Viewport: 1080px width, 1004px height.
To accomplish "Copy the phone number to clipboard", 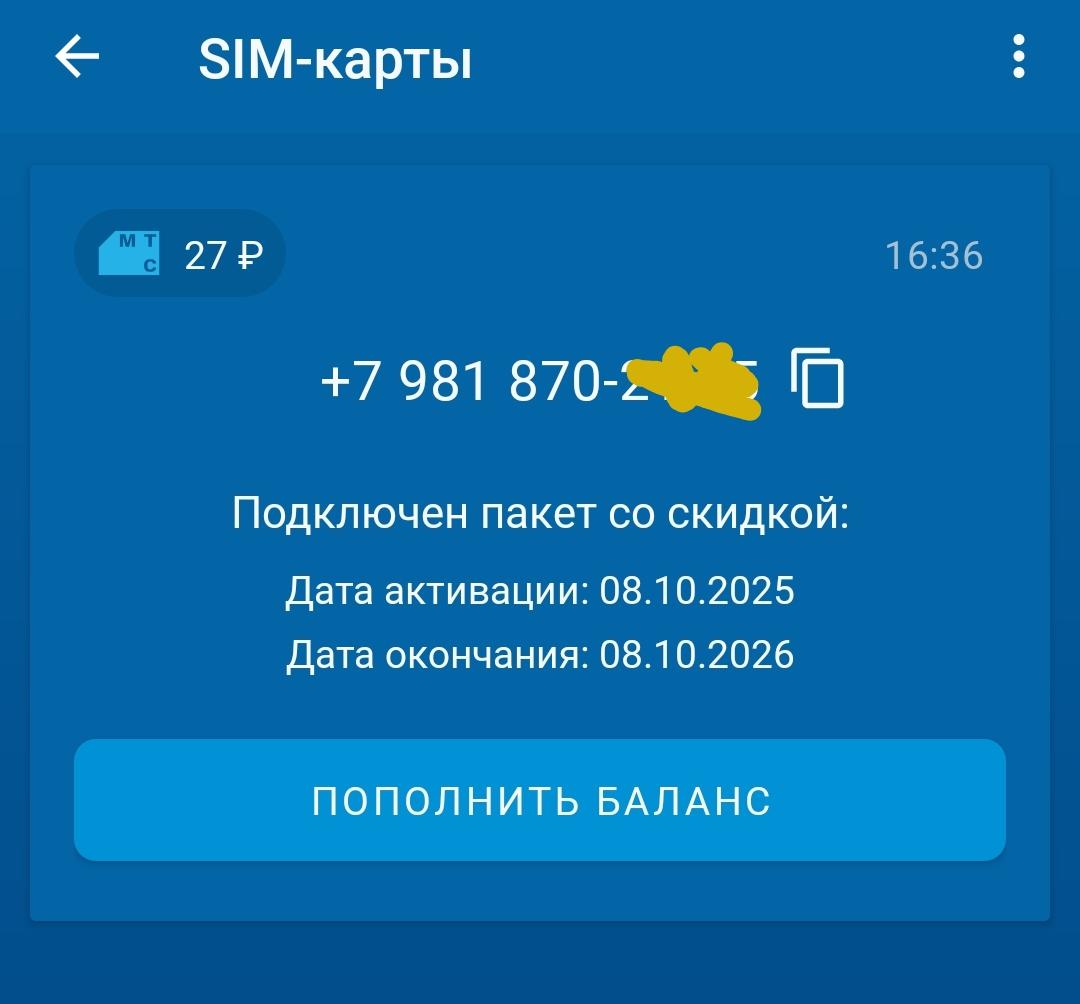I will [x=818, y=379].
